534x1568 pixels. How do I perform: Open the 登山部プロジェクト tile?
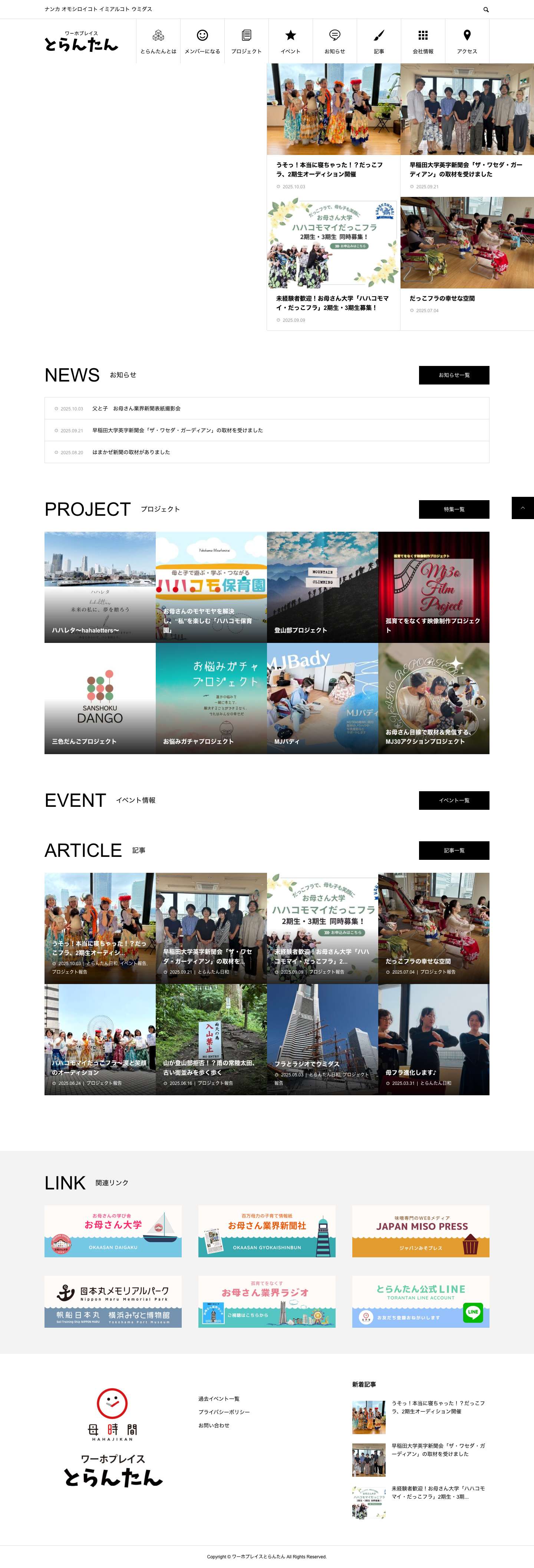coord(322,587)
